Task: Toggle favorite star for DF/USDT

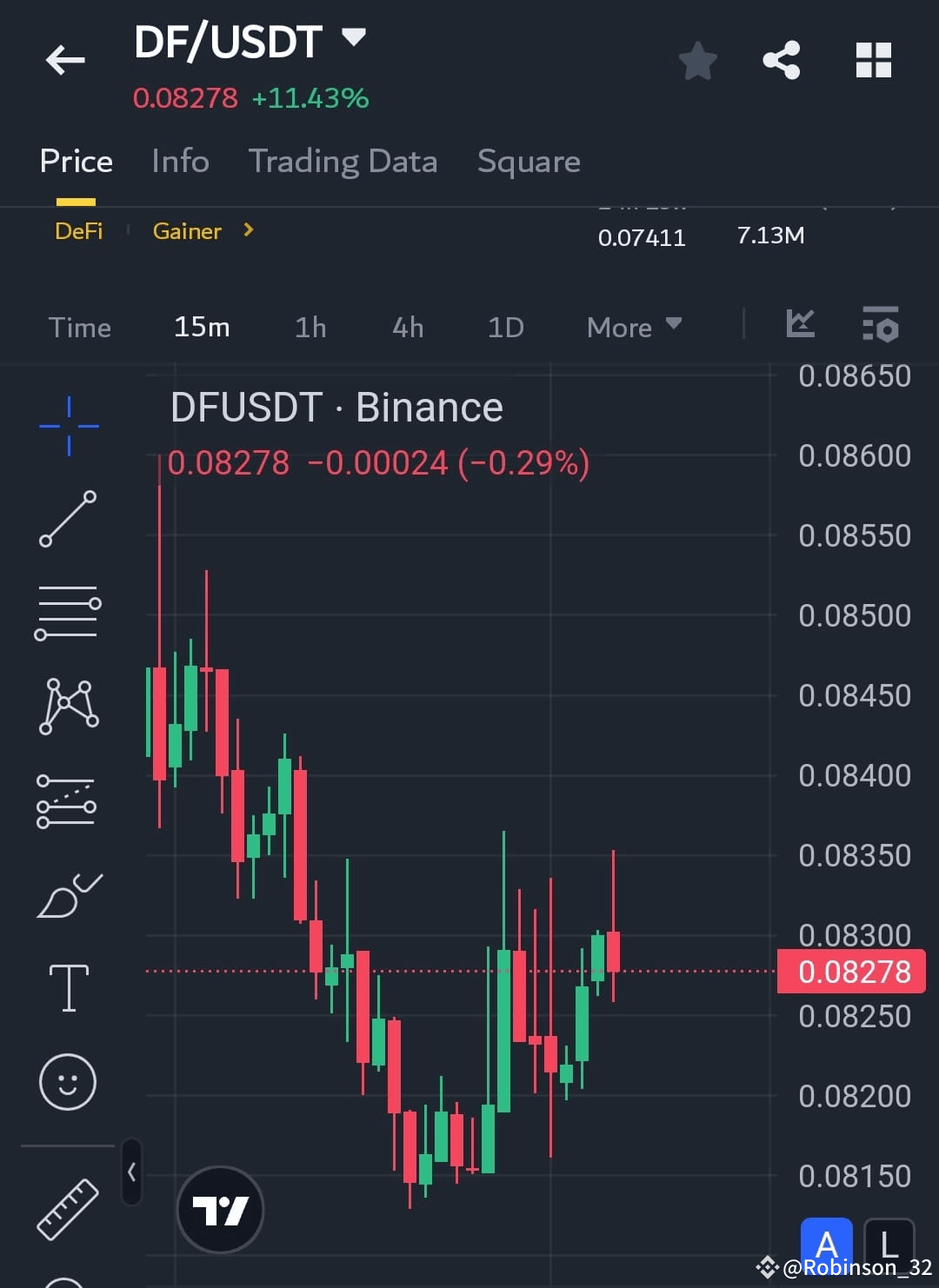Action: [698, 60]
